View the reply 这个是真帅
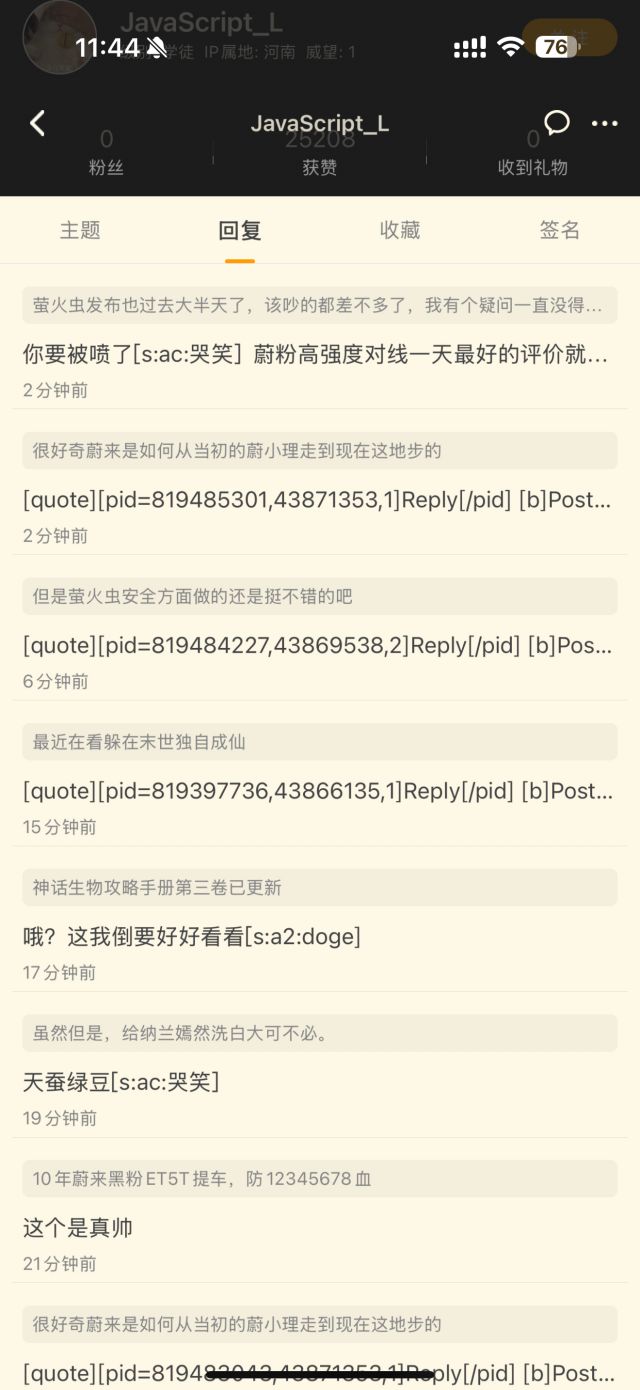This screenshot has height=1390, width=640. click(x=78, y=1228)
